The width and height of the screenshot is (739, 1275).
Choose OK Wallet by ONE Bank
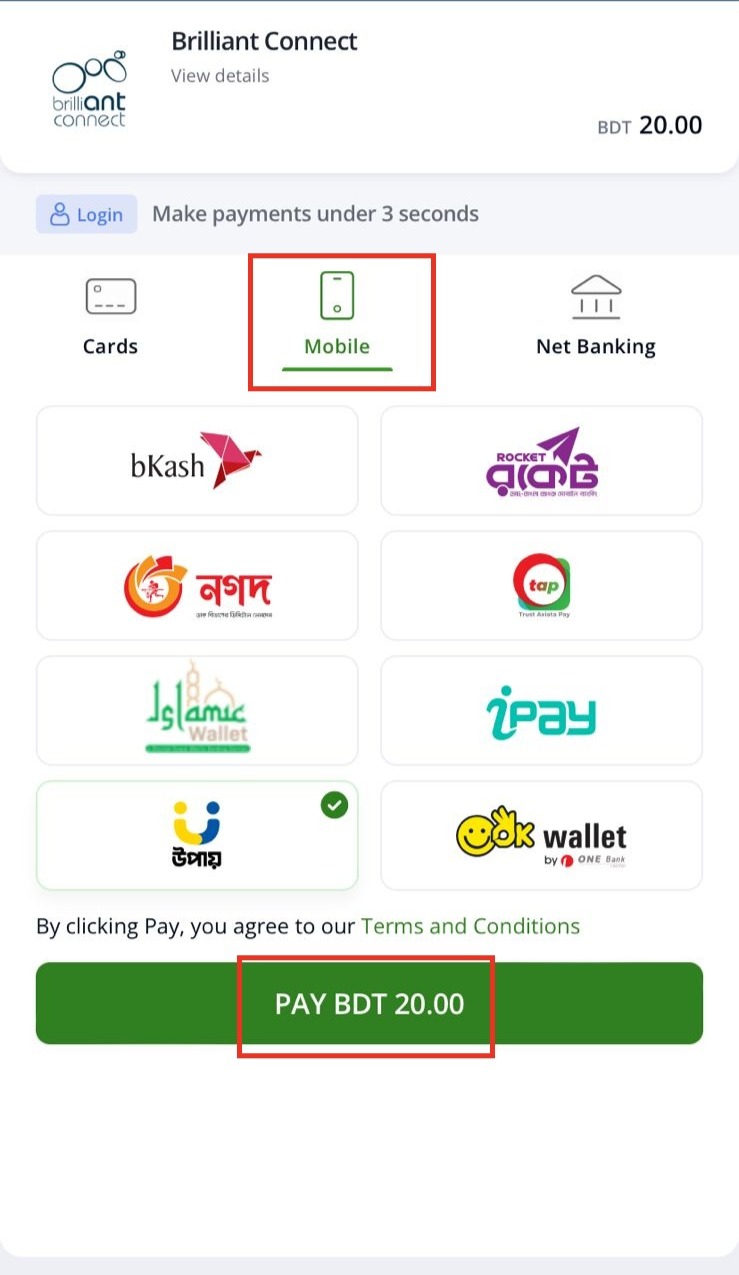click(541, 836)
